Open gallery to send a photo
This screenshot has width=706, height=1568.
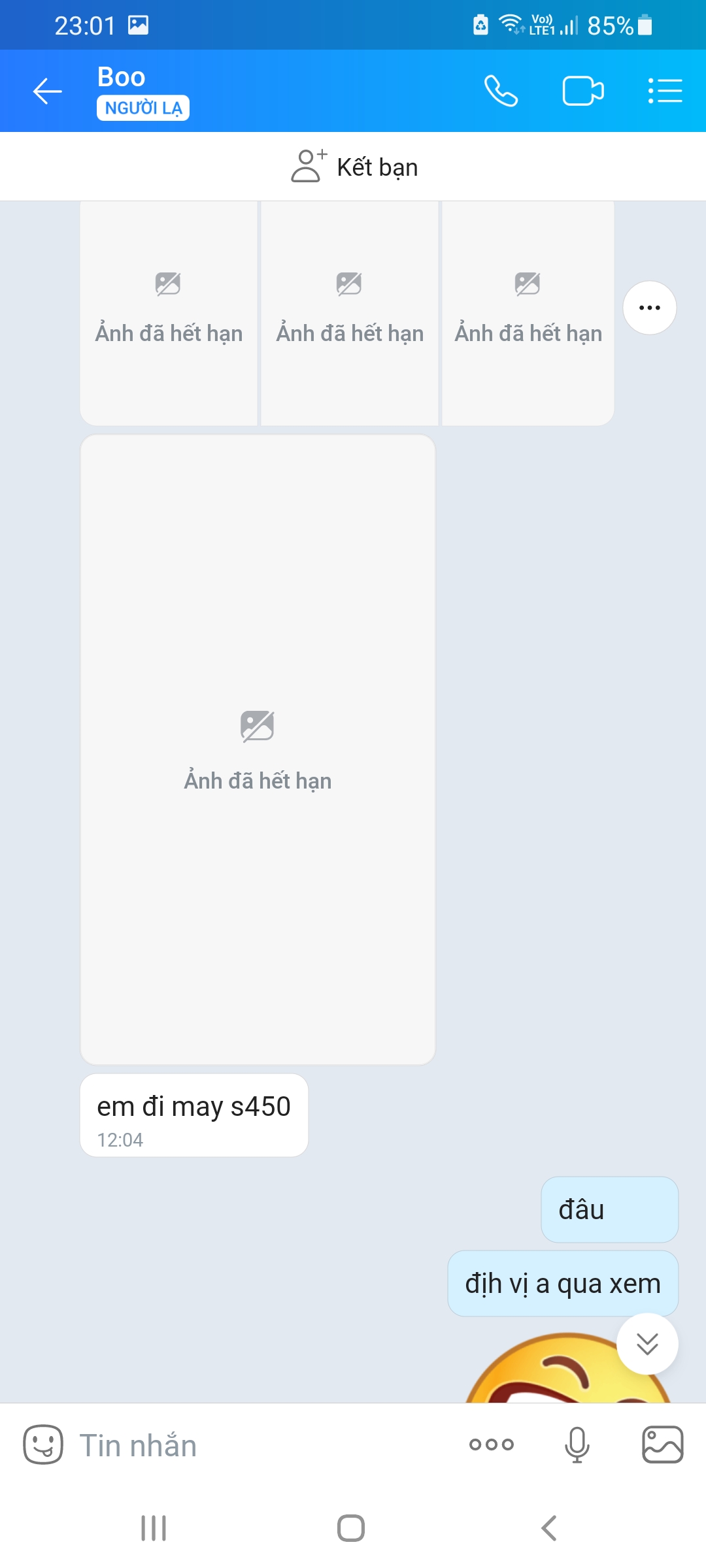(x=663, y=1445)
